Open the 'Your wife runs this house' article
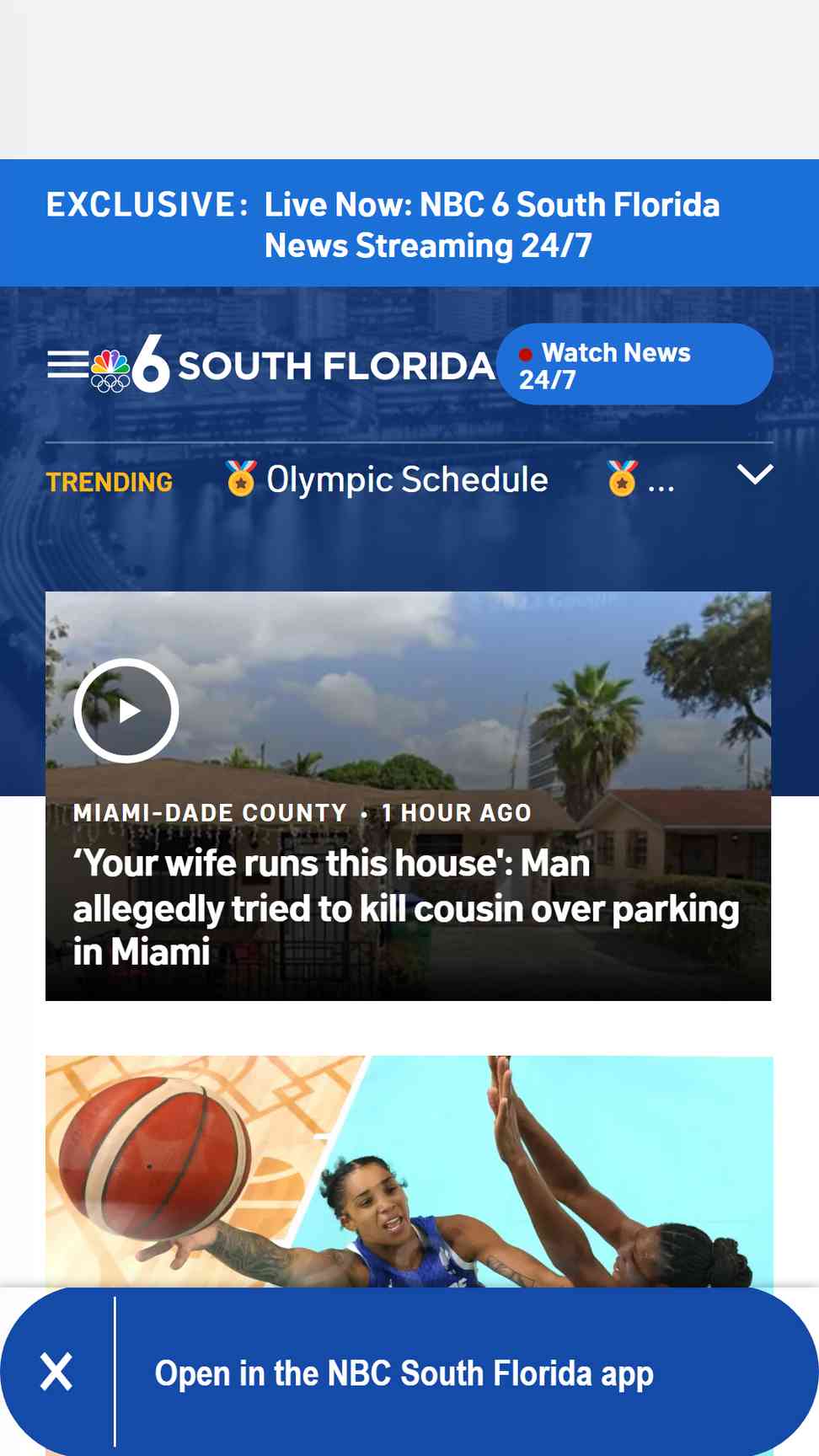The width and height of the screenshot is (819, 1456). (x=406, y=907)
